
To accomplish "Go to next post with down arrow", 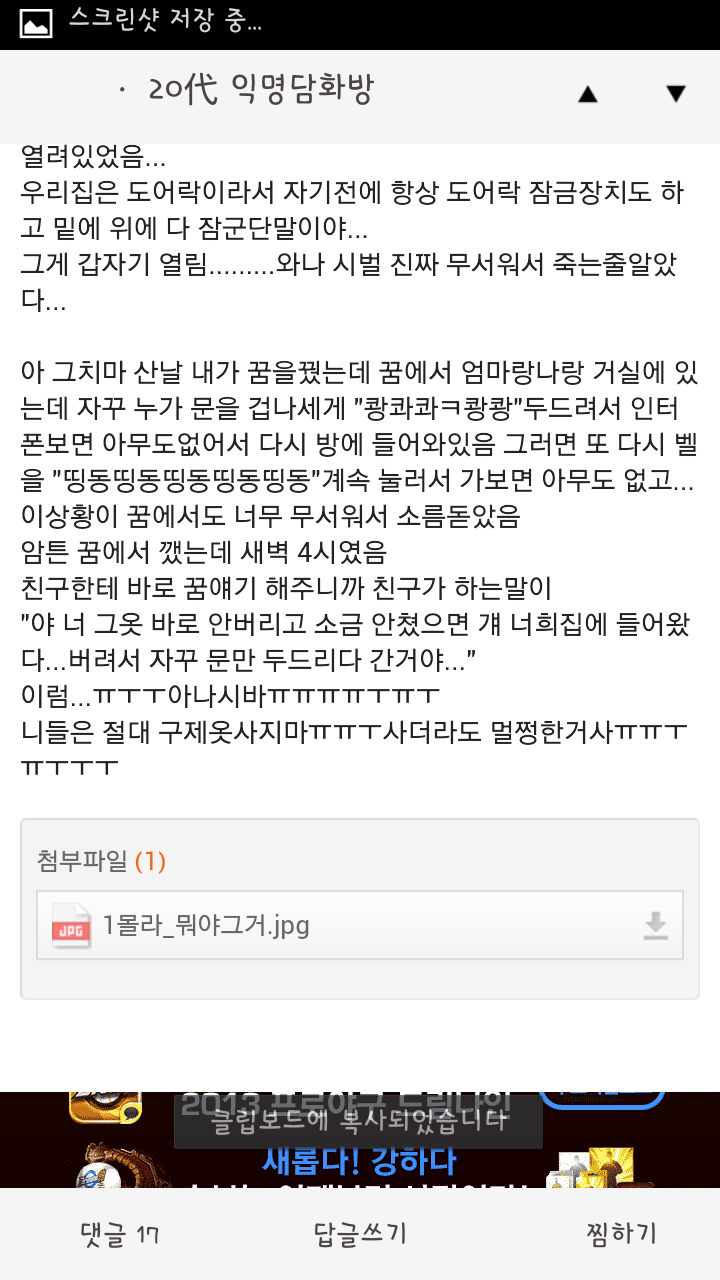I will 676,94.
